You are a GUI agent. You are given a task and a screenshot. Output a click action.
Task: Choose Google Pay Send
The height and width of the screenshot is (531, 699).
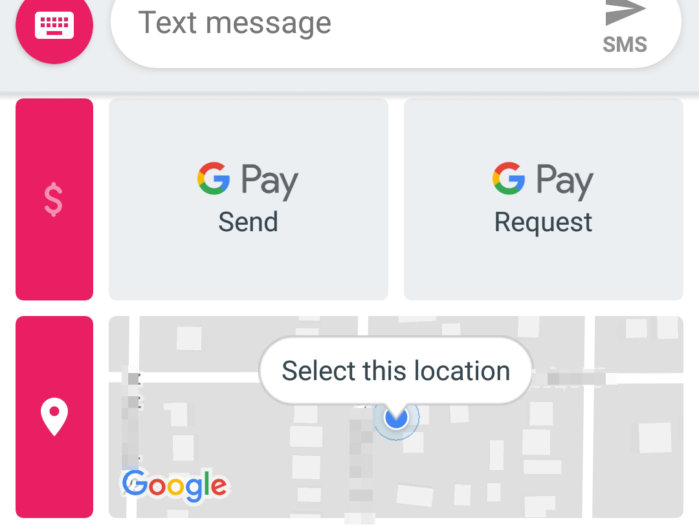click(x=248, y=199)
